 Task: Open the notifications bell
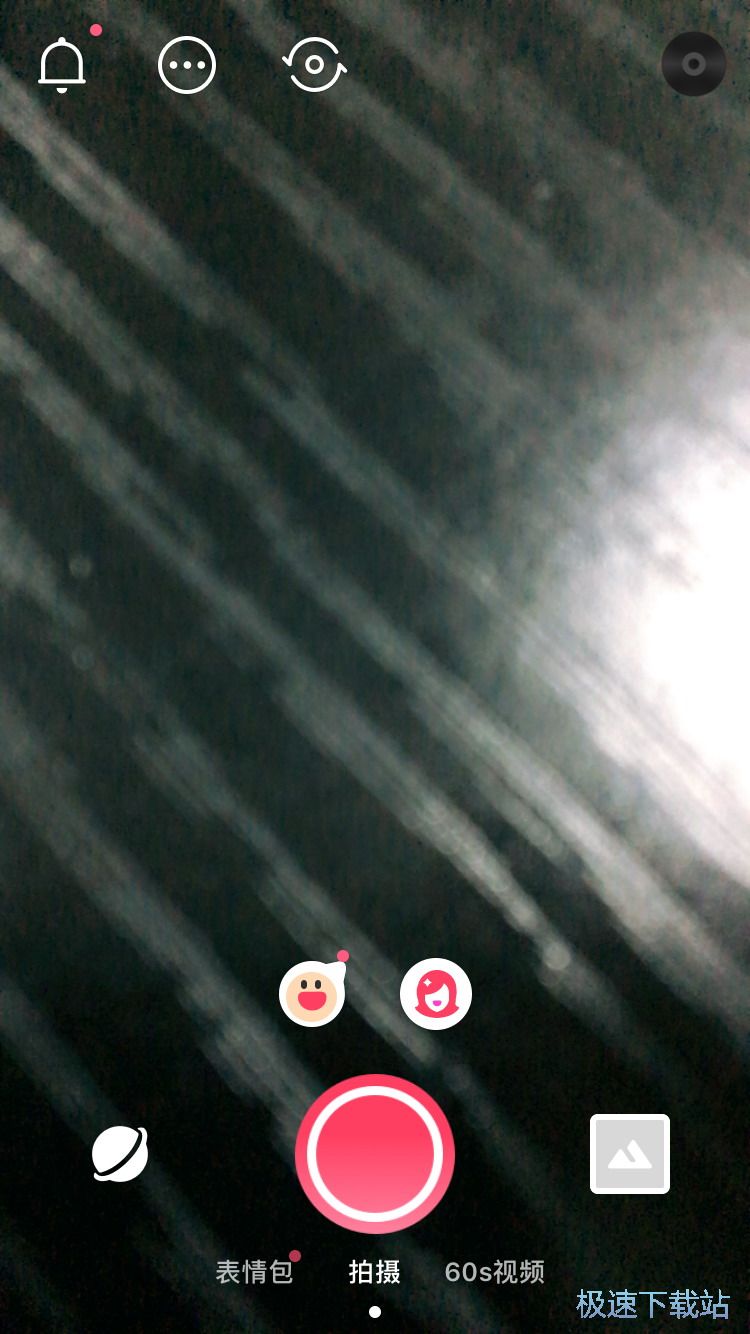(x=62, y=65)
